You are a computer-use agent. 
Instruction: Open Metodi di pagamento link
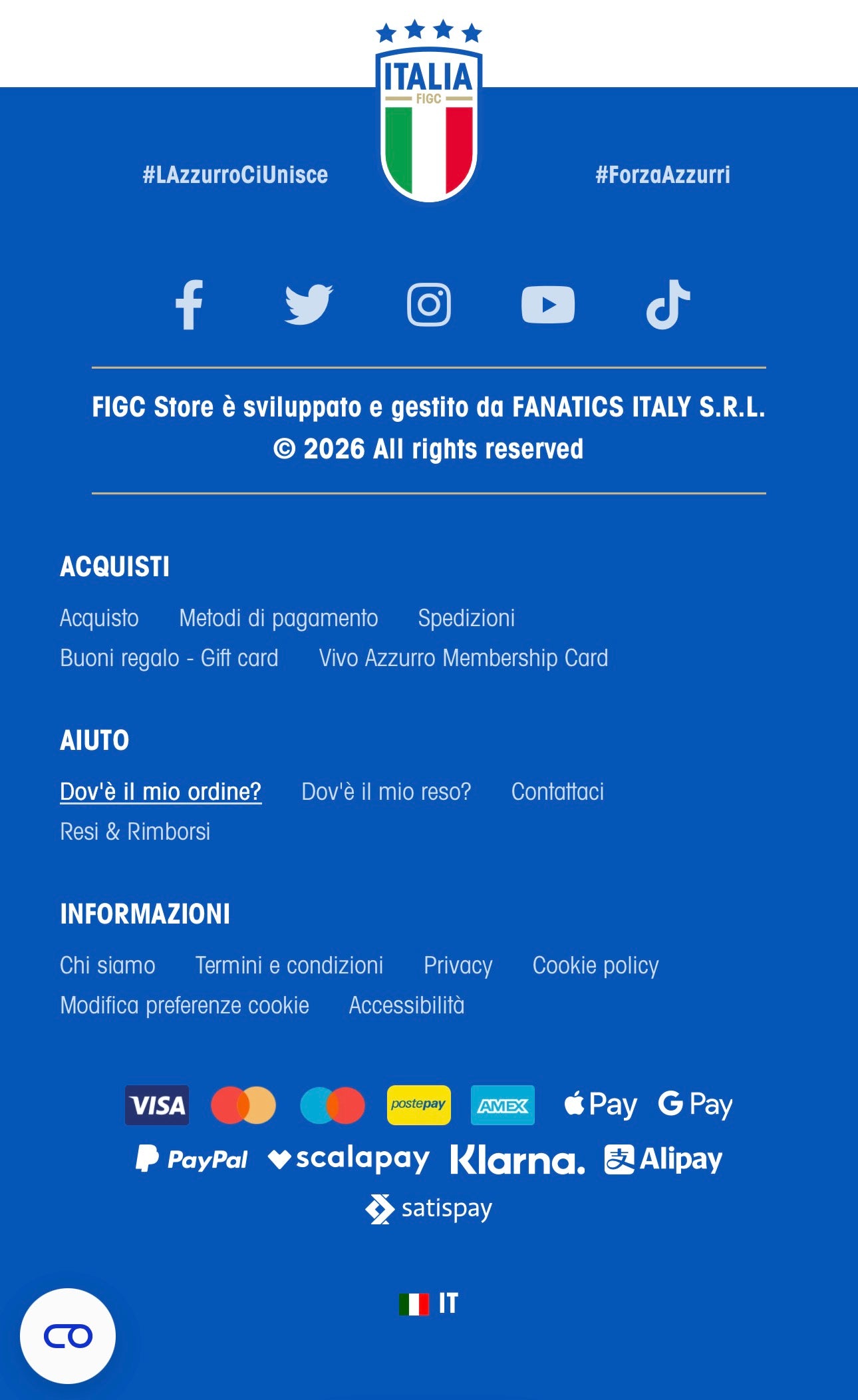tap(278, 618)
